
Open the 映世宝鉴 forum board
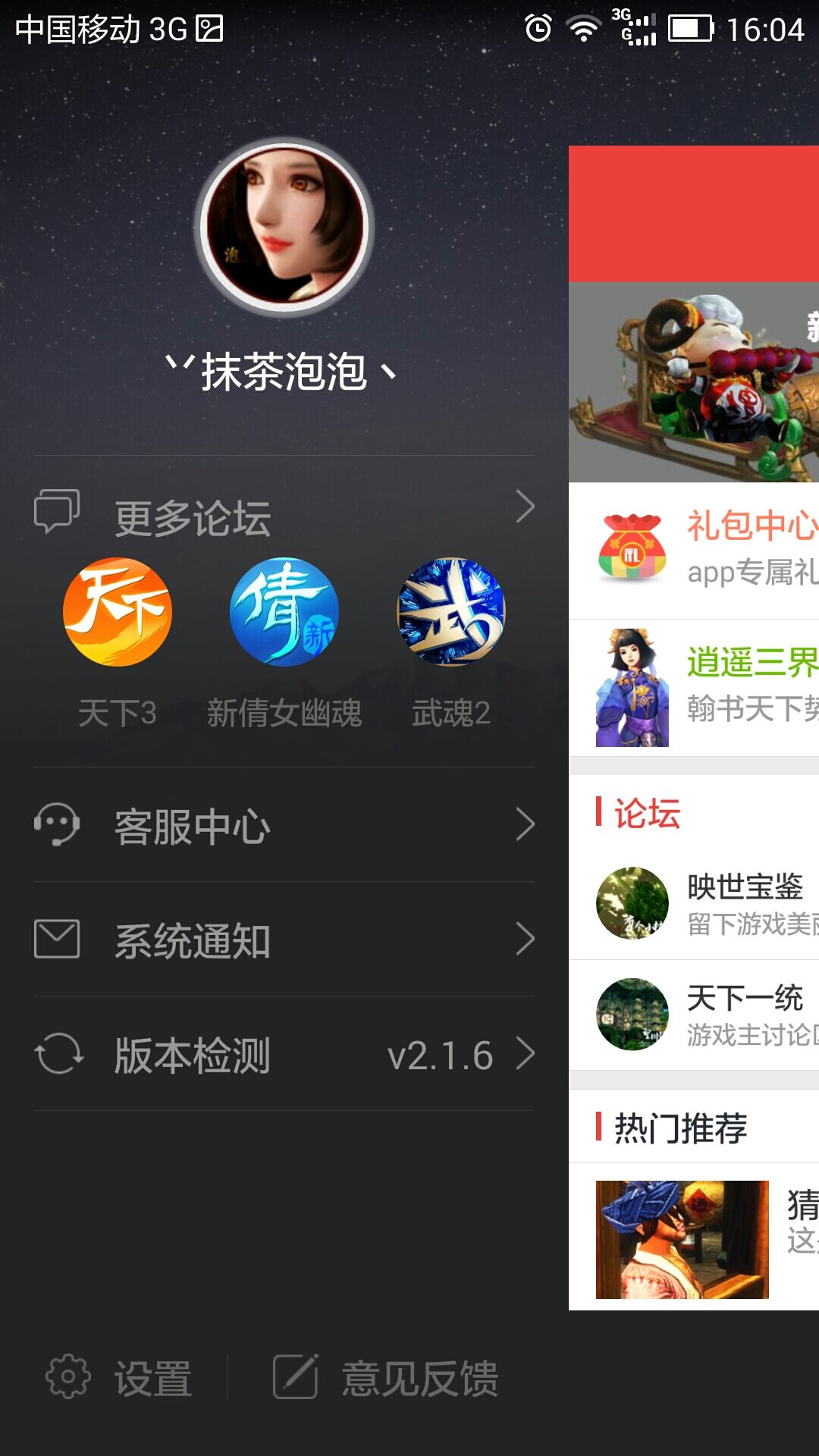[694, 904]
